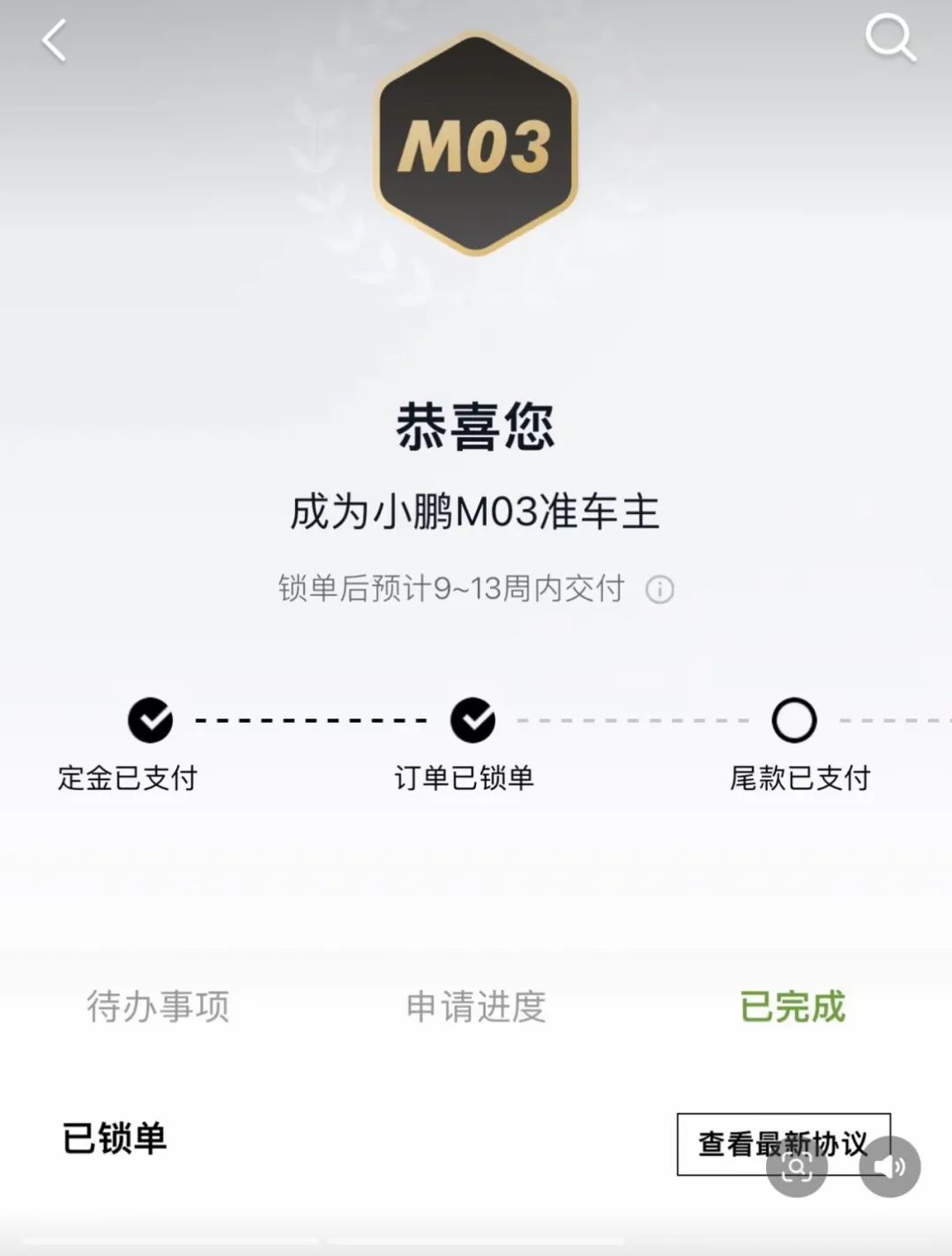Open the search magnifier icon
The width and height of the screenshot is (952, 1256).
889,39
